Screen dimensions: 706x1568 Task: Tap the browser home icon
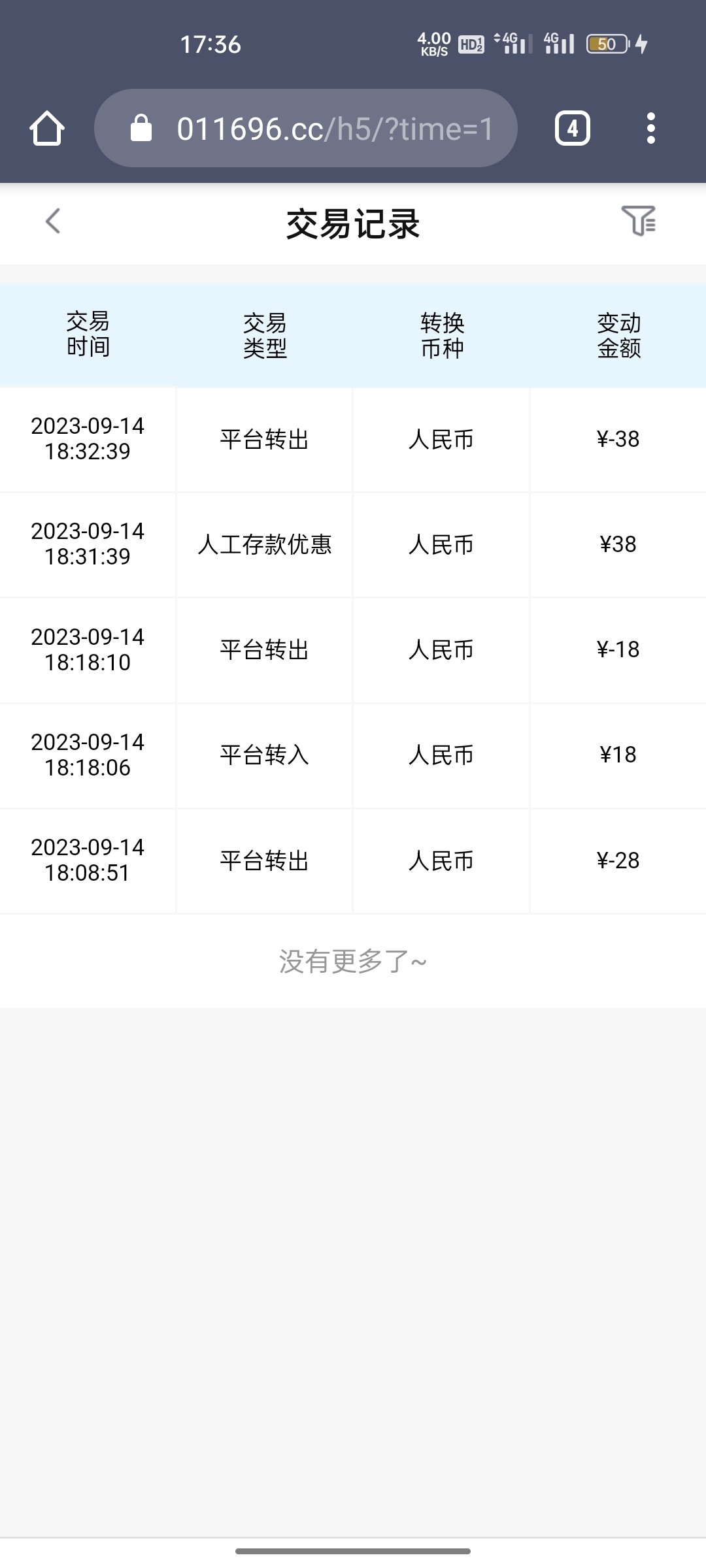46,129
